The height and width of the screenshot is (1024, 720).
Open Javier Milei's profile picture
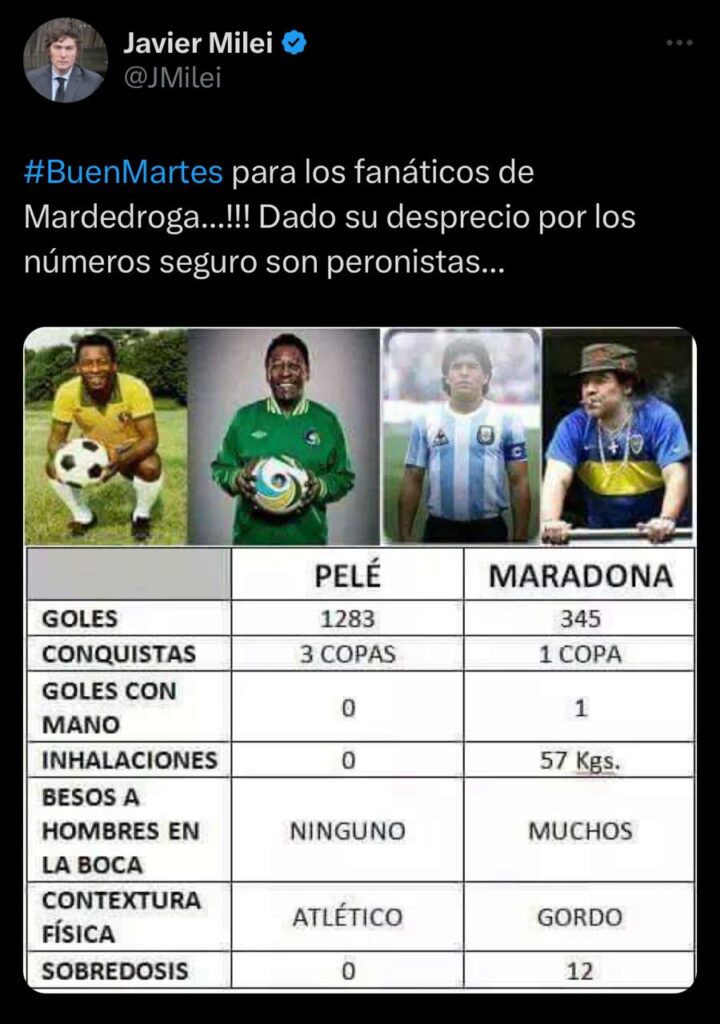point(64,61)
